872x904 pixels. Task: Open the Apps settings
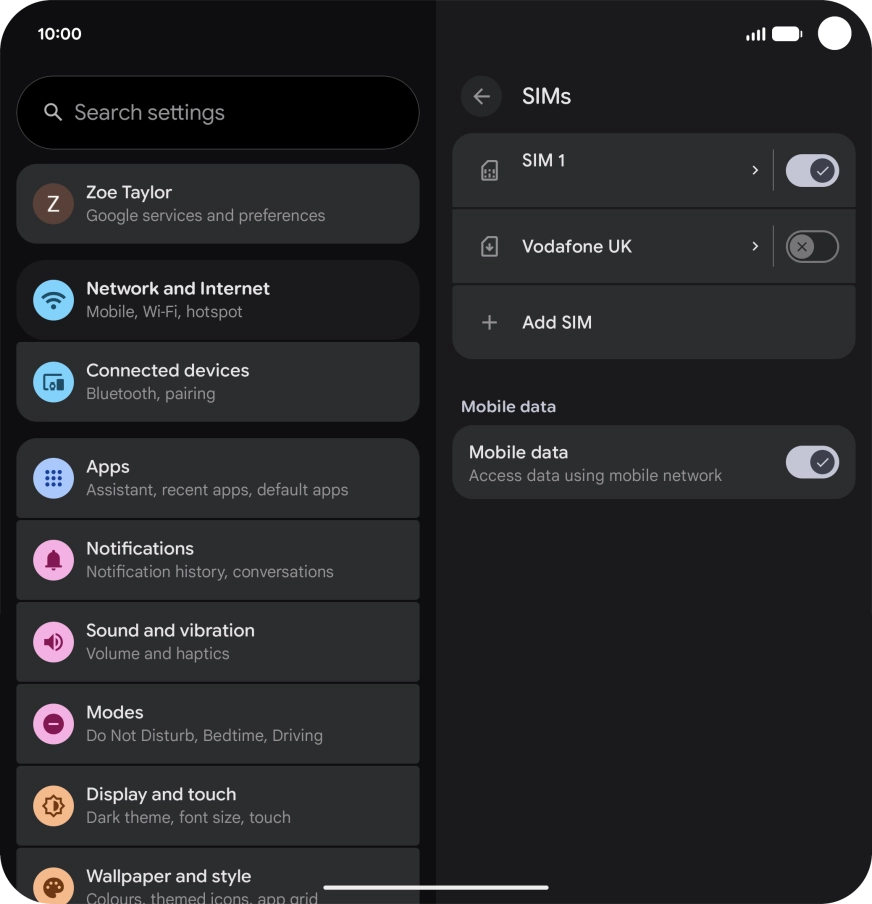pos(218,478)
